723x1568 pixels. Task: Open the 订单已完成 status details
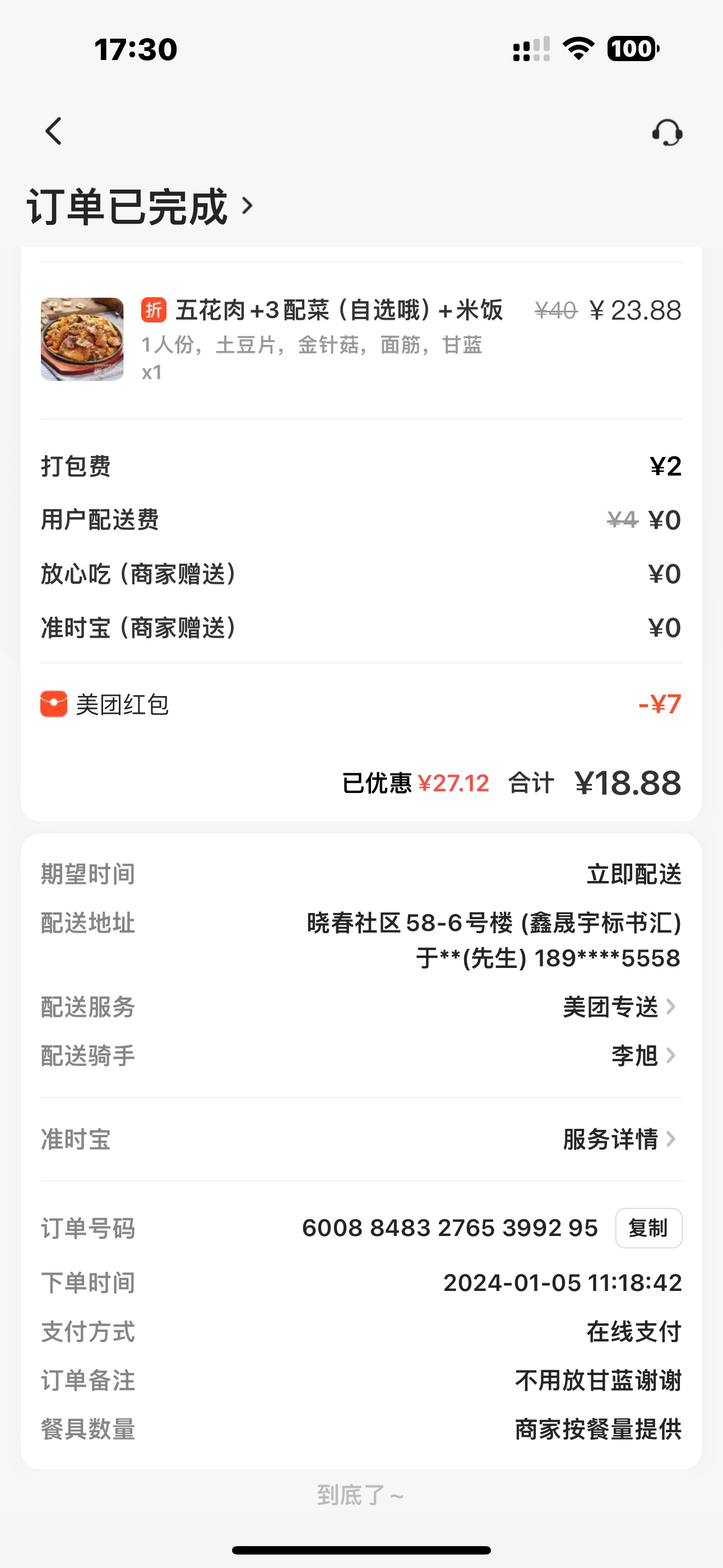[140, 207]
